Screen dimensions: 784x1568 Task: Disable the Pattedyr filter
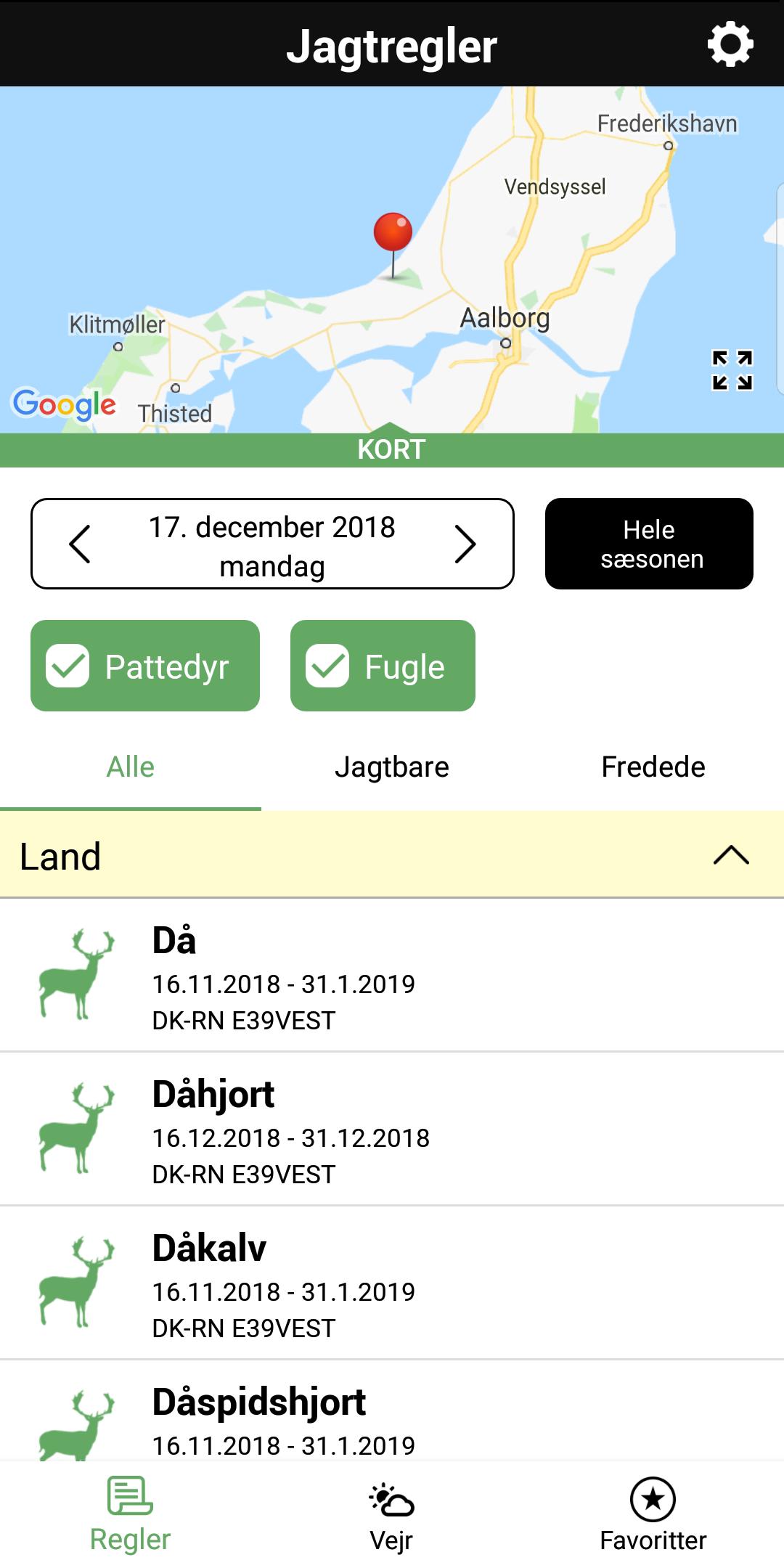click(144, 665)
